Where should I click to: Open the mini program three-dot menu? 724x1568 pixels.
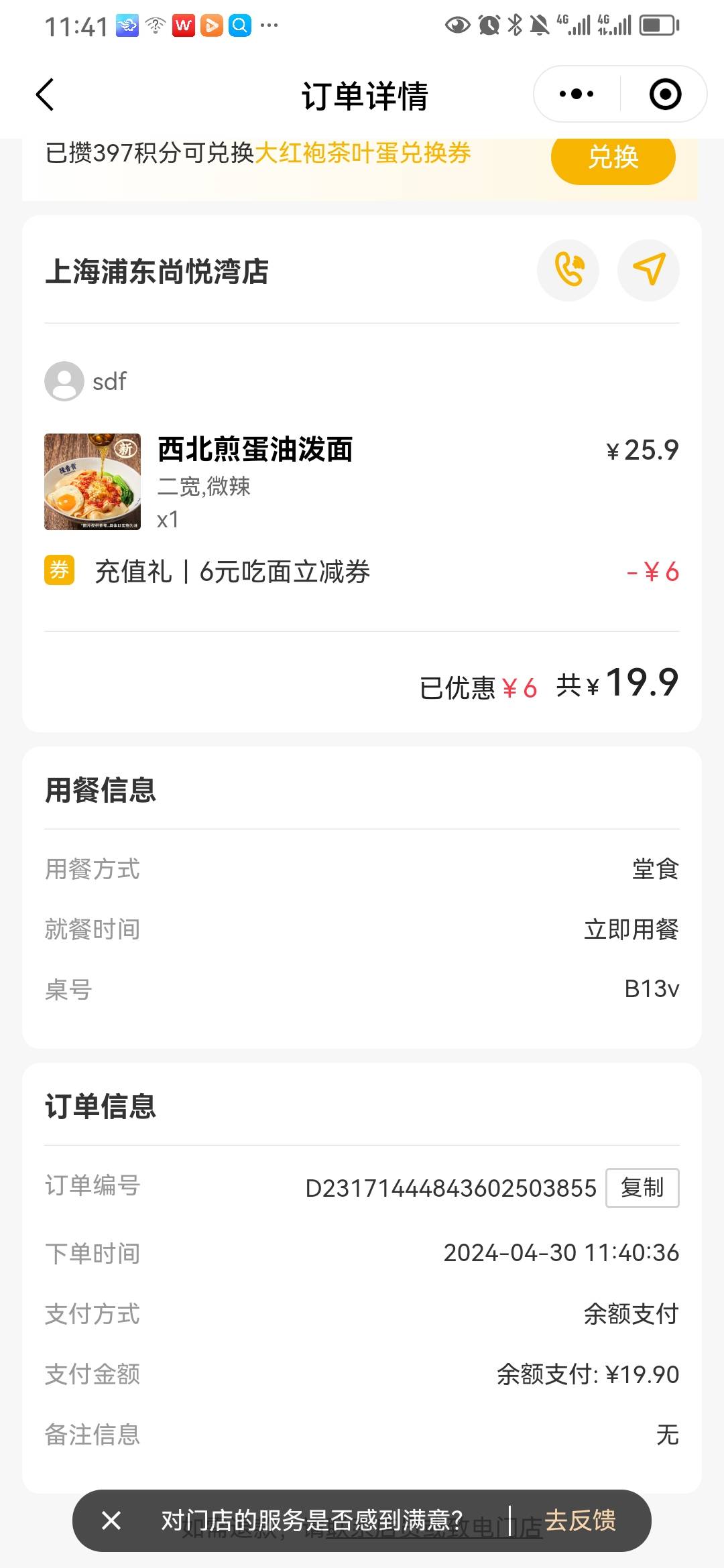click(x=577, y=94)
